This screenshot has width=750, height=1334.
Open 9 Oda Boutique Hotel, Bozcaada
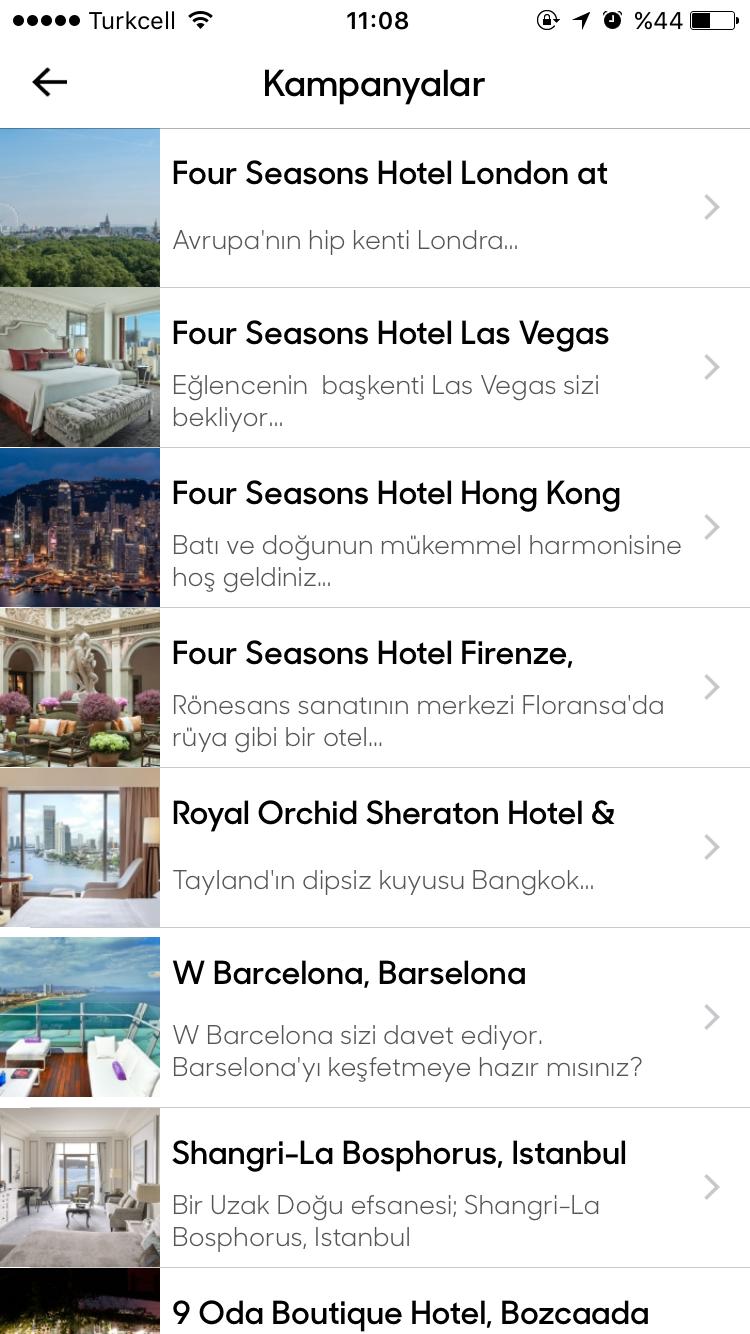(410, 1310)
